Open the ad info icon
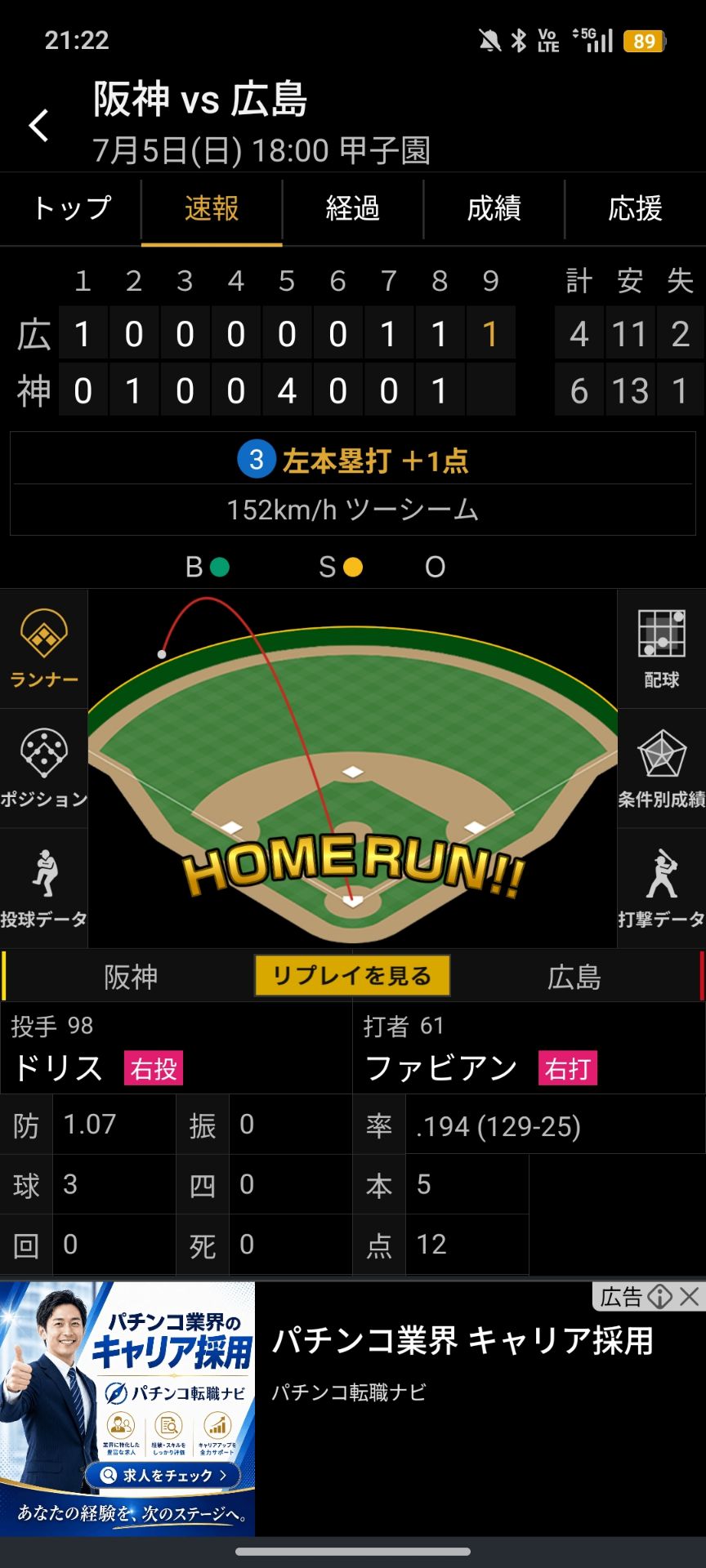This screenshot has width=706, height=1568. point(659,1296)
